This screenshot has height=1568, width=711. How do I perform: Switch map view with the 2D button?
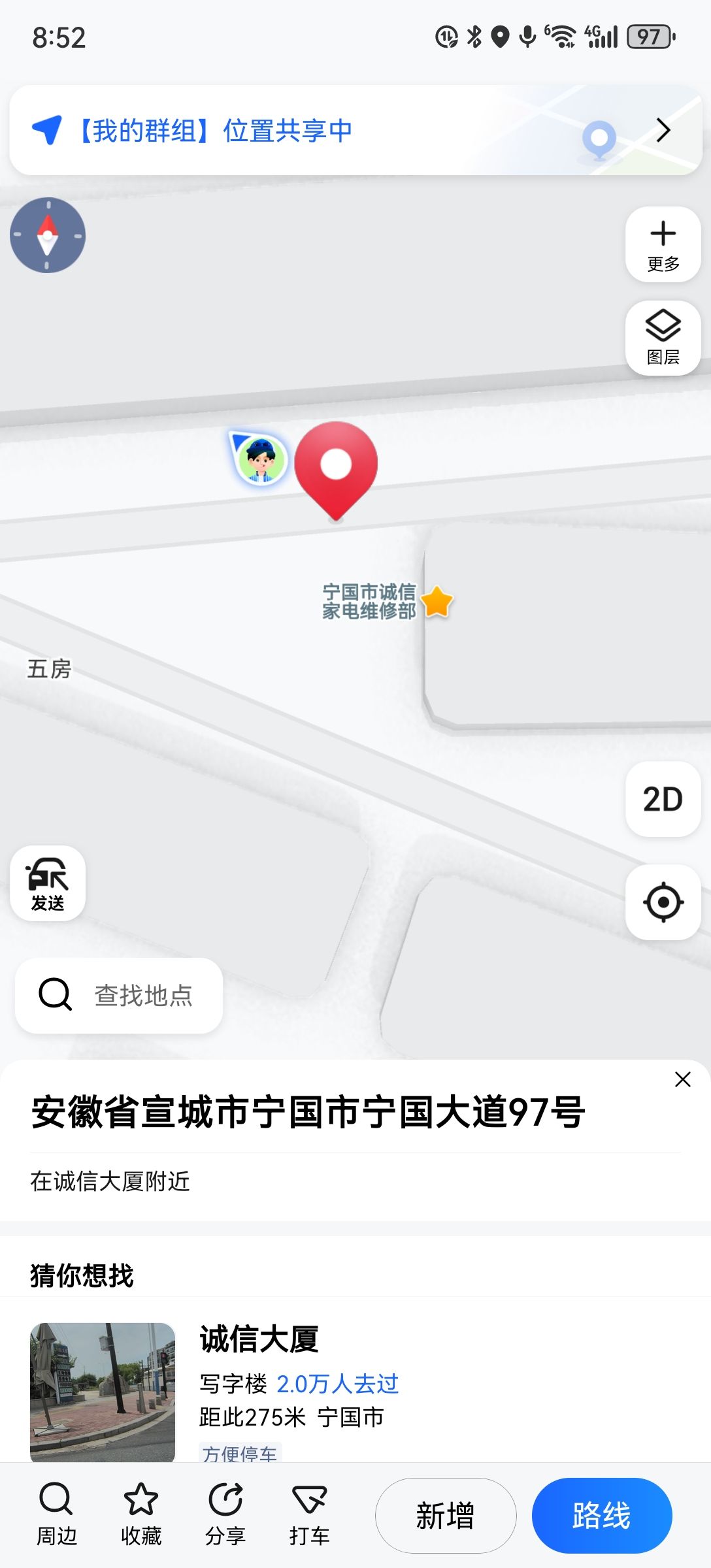(x=663, y=798)
